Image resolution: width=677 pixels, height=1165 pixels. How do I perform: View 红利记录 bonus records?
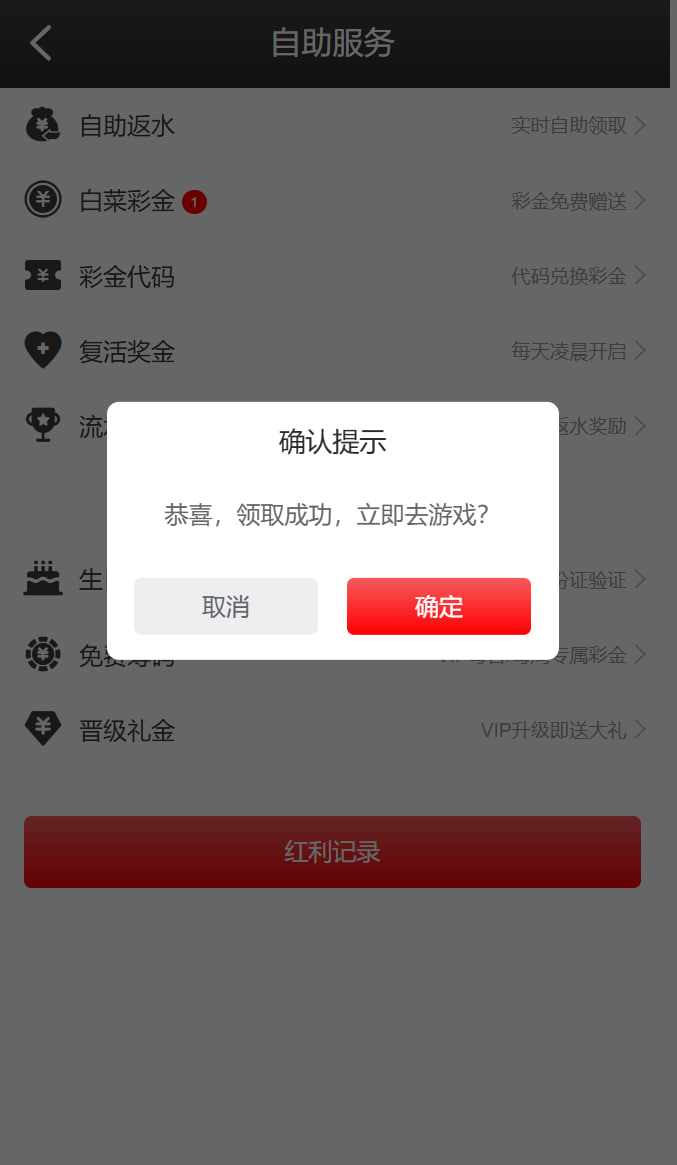332,852
